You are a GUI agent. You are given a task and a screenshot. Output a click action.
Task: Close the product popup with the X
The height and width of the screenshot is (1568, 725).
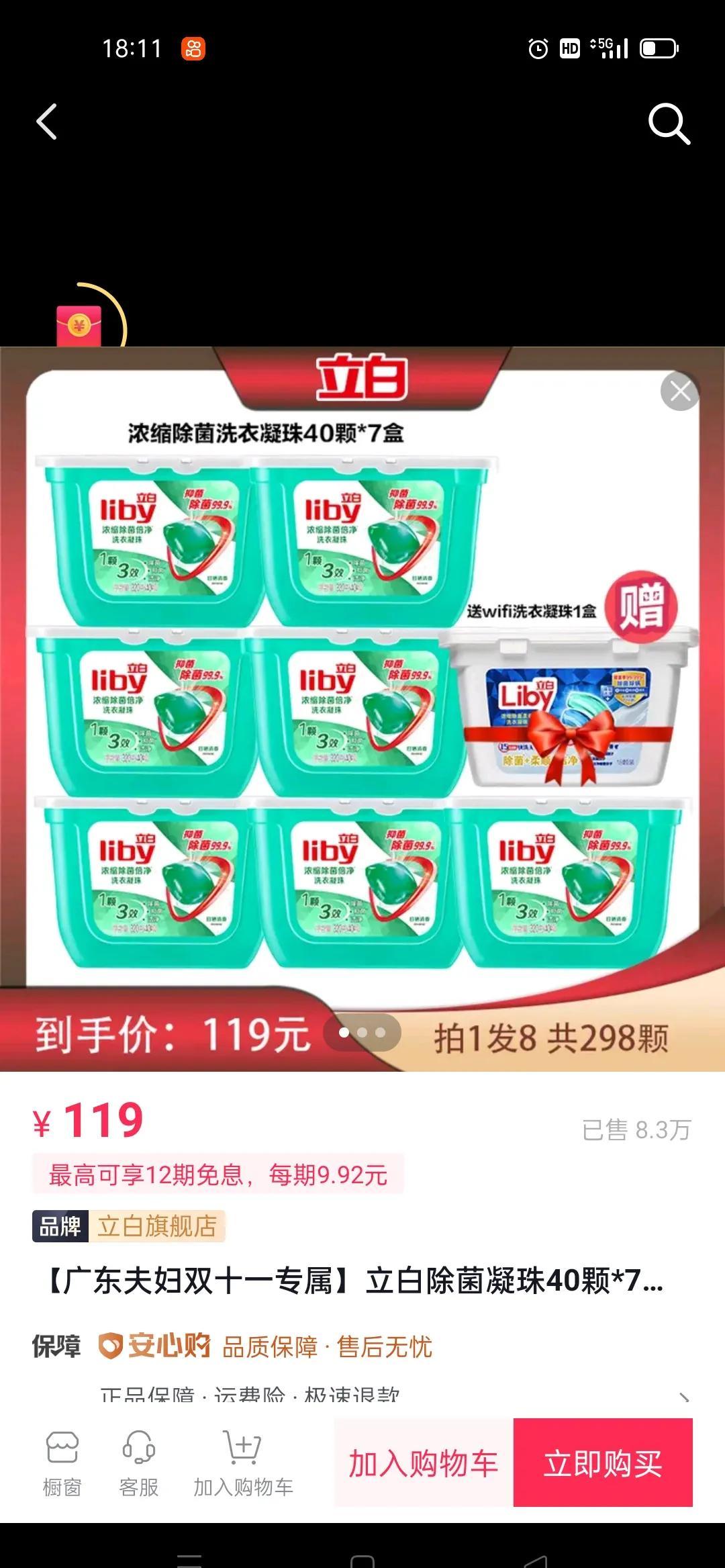(679, 391)
